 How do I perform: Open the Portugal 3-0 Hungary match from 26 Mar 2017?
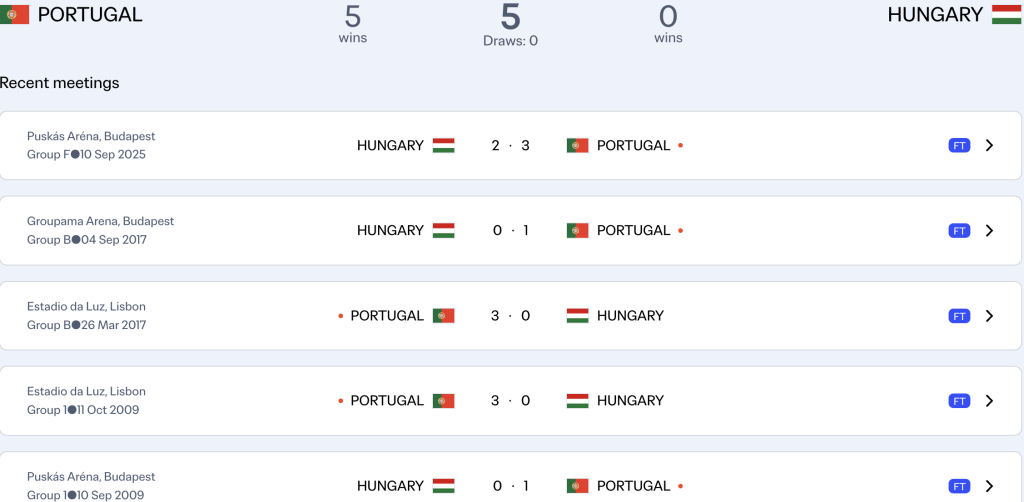[989, 316]
